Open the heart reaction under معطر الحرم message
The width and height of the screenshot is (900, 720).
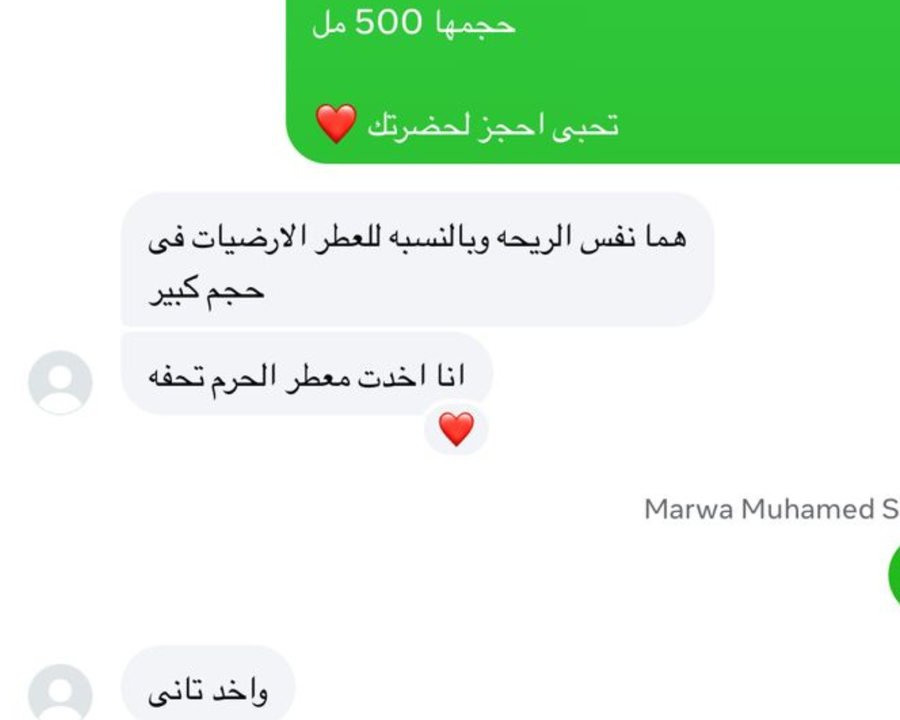point(456,429)
